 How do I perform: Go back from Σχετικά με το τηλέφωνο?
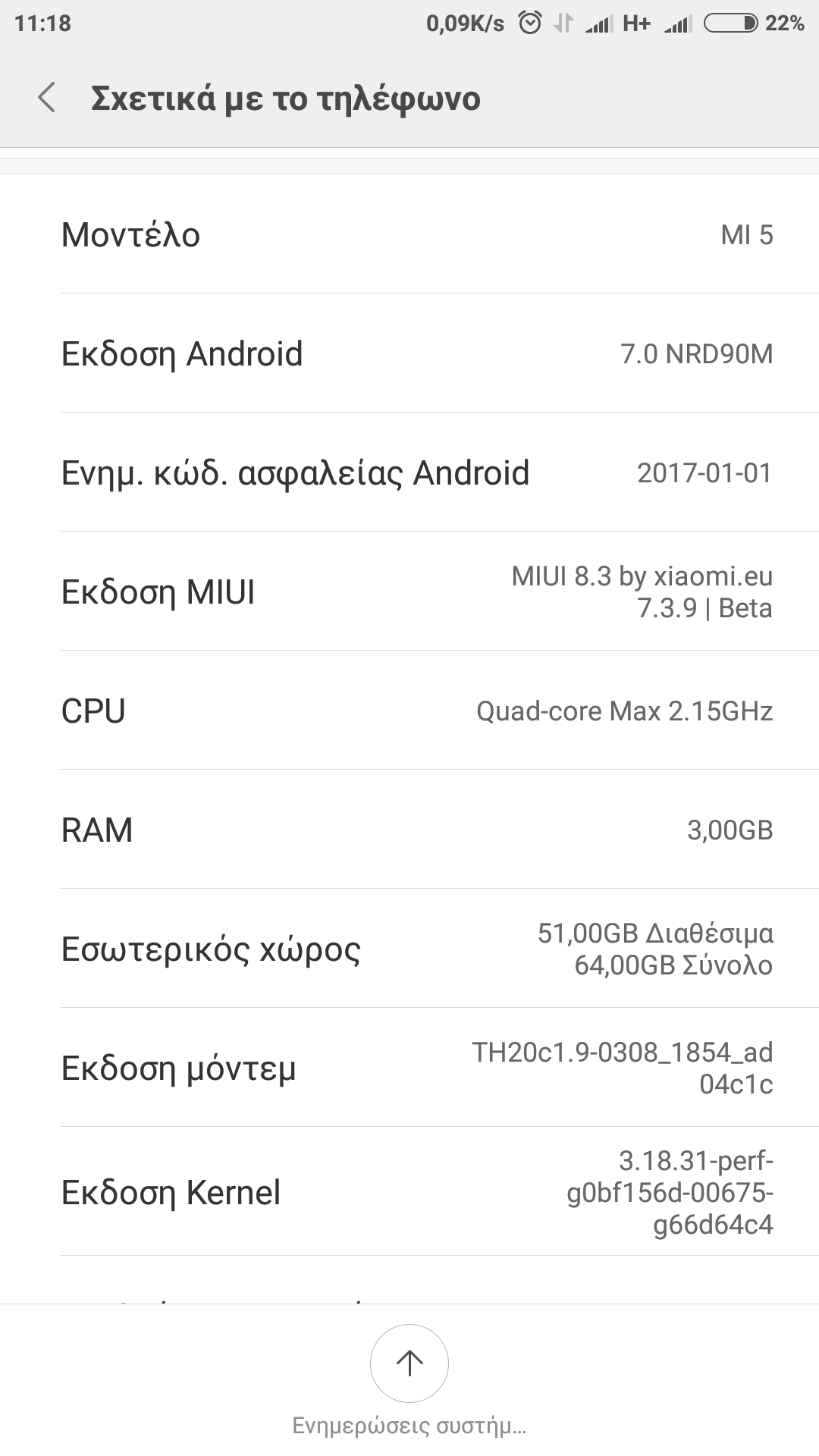pyautogui.click(x=47, y=99)
